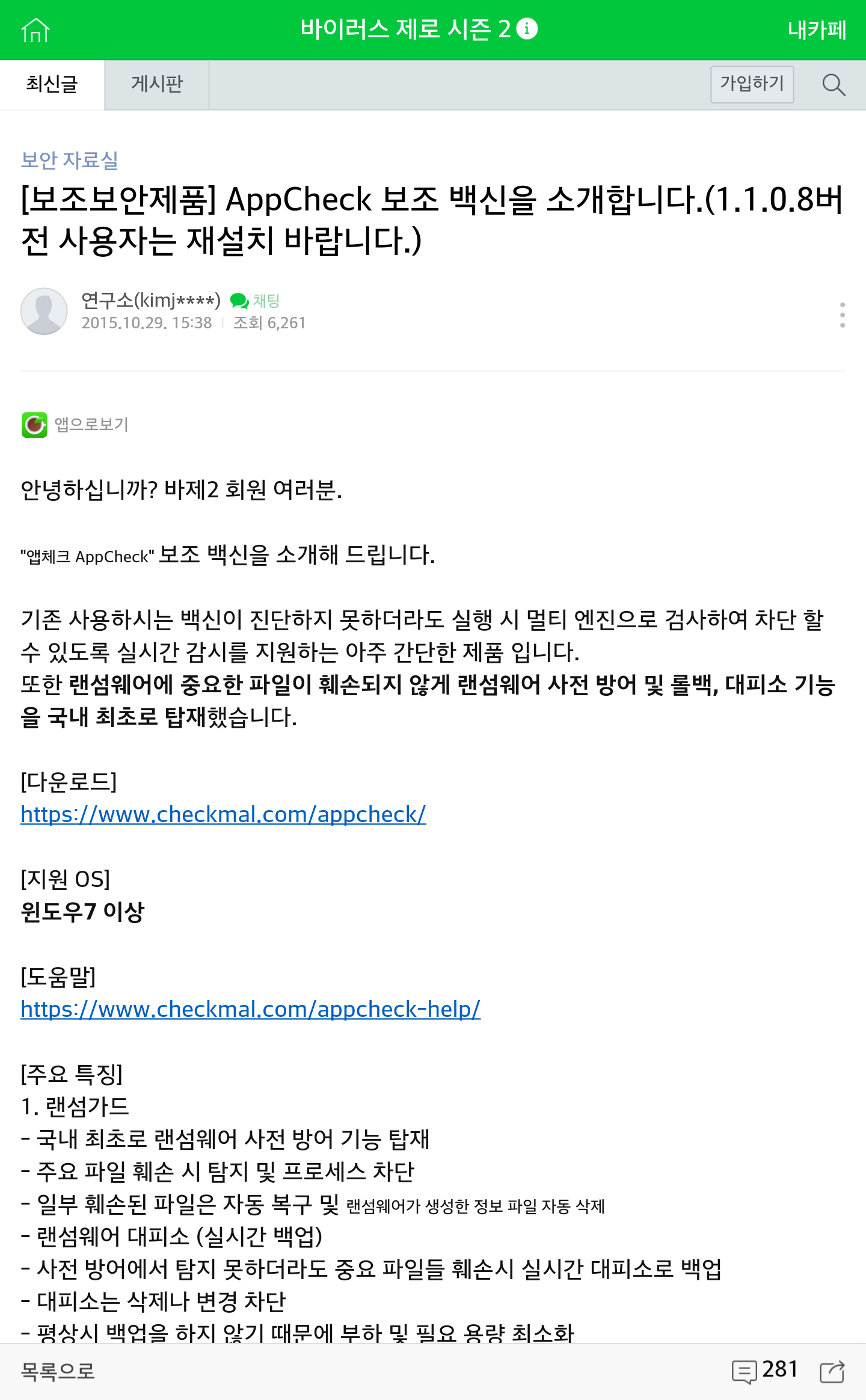Open the post overflow menu
The width and height of the screenshot is (866, 1400).
[843, 315]
